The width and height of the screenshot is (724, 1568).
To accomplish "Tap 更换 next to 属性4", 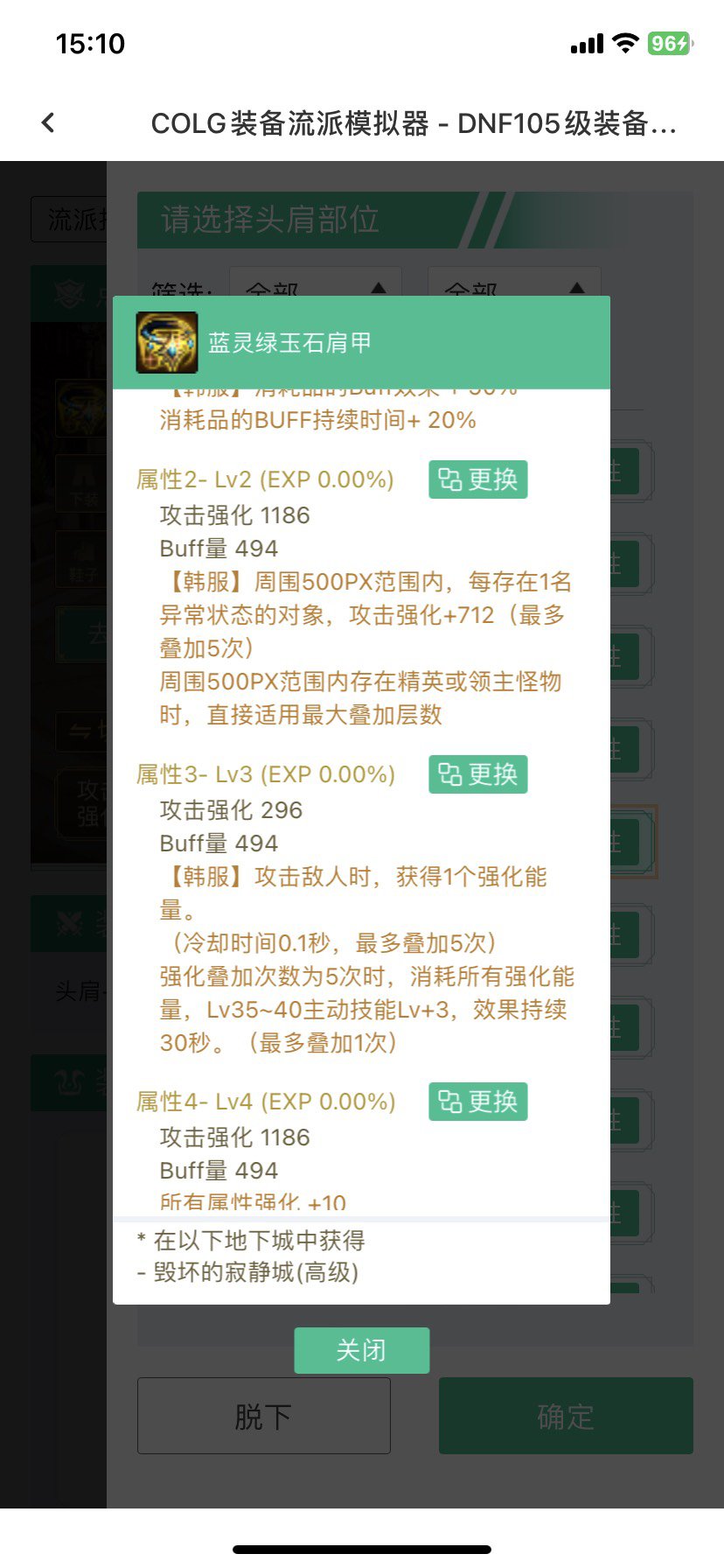I will pos(477,1102).
